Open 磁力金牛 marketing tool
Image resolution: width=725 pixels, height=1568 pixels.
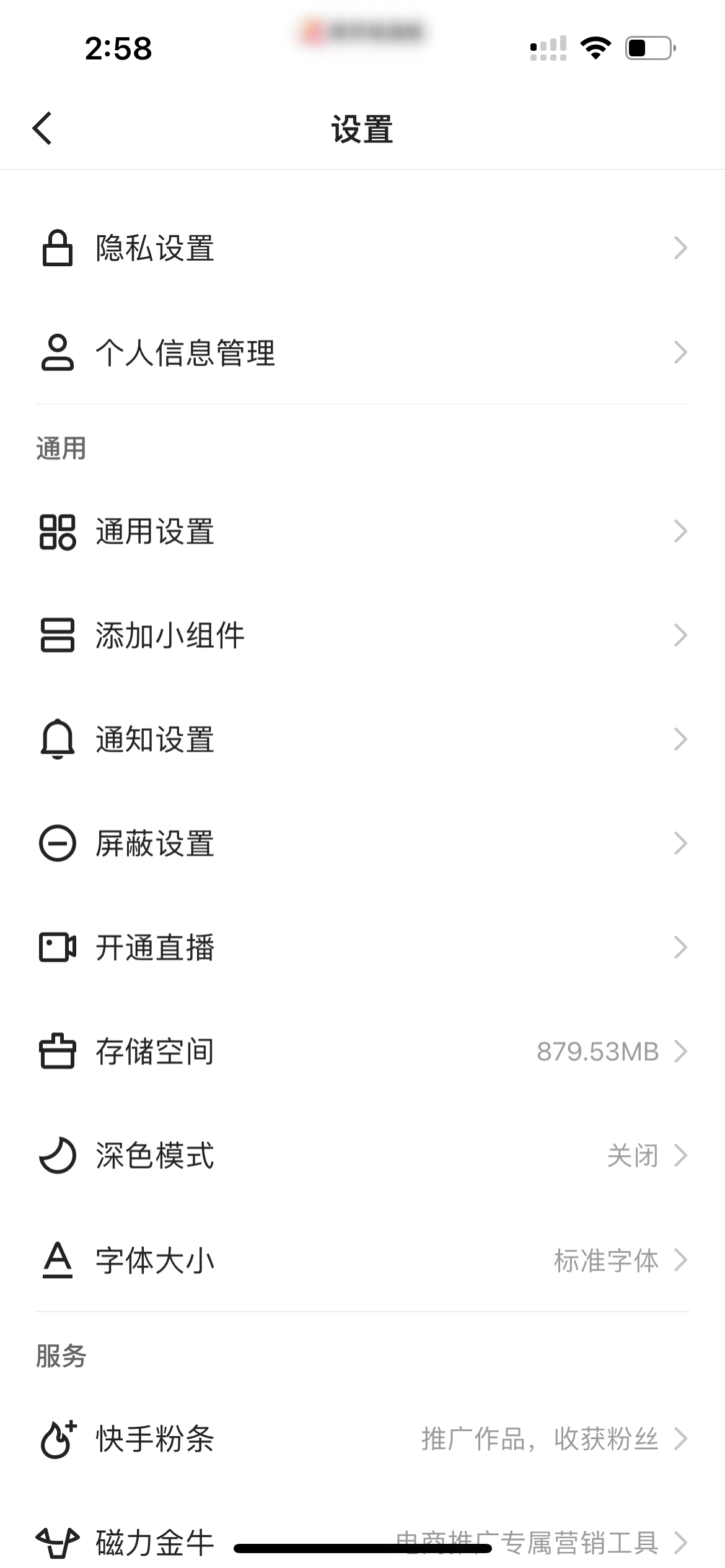click(155, 1541)
